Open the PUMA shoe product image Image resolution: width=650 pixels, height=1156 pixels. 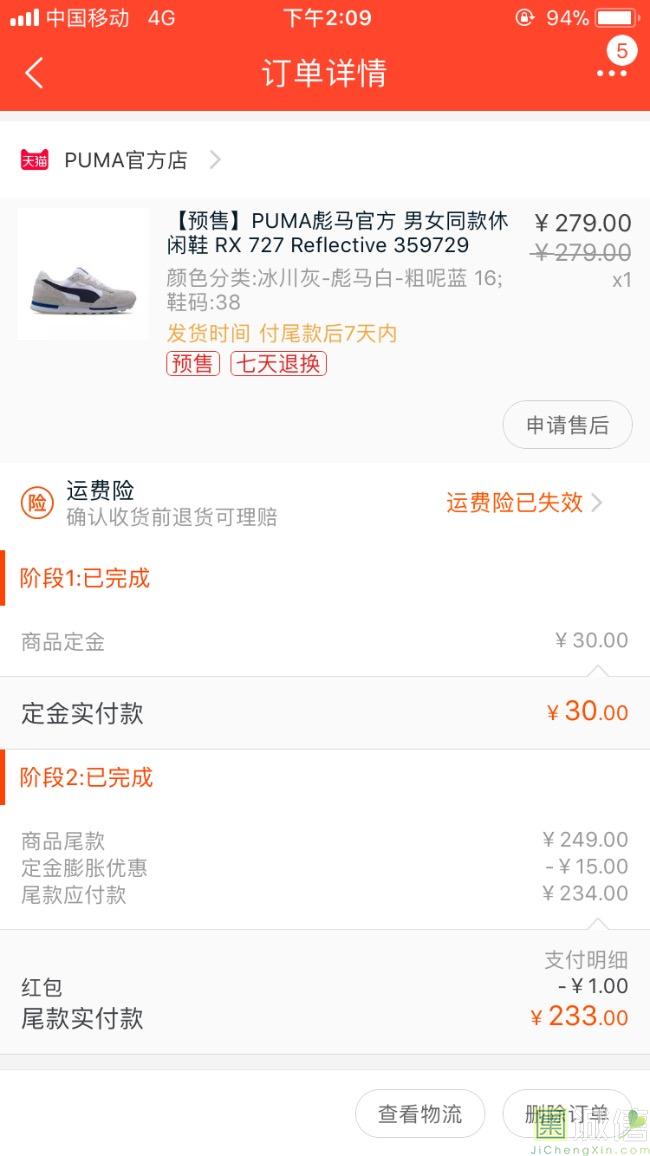tap(83, 274)
